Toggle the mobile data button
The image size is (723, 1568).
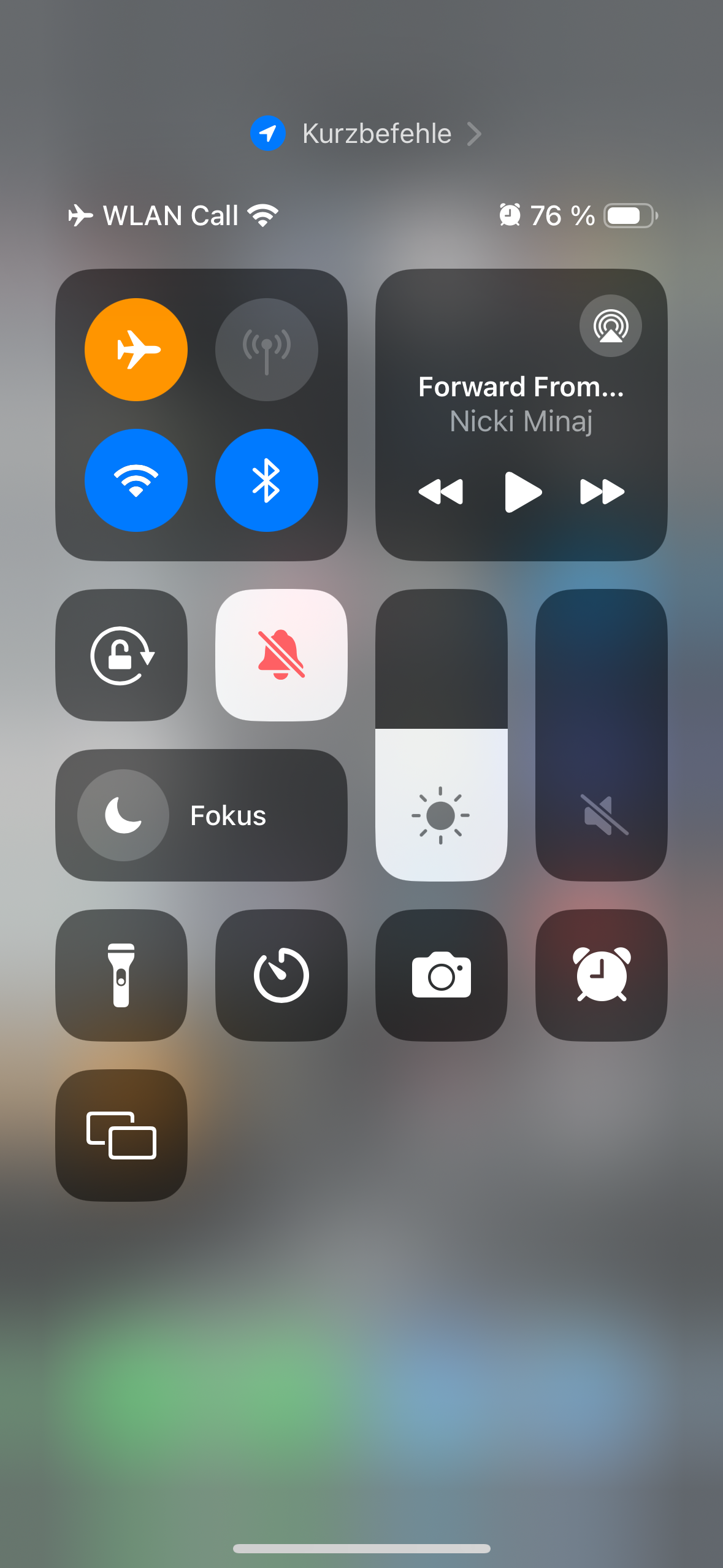pos(266,350)
